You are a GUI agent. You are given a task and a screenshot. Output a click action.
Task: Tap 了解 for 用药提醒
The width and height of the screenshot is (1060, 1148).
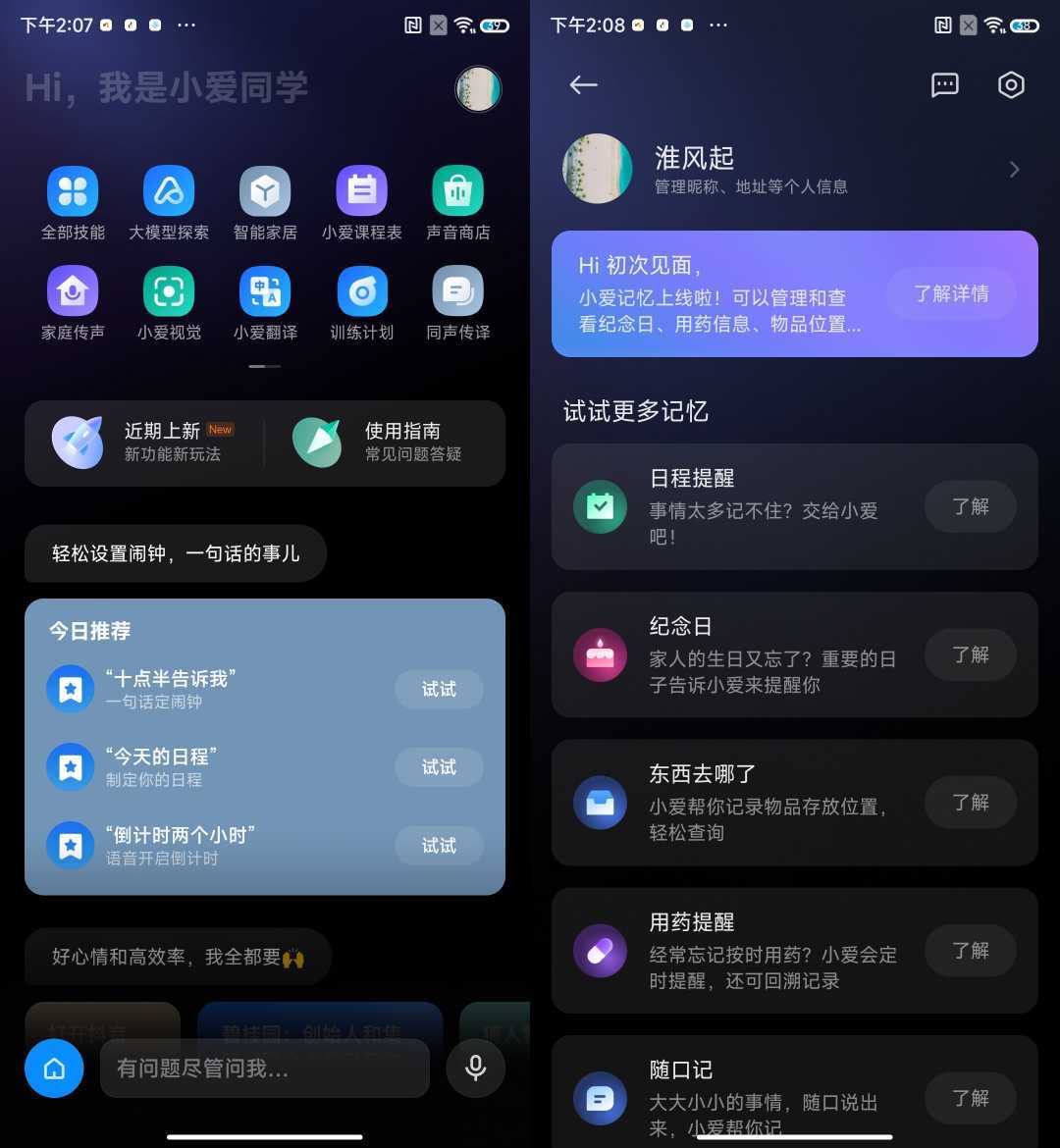(970, 951)
